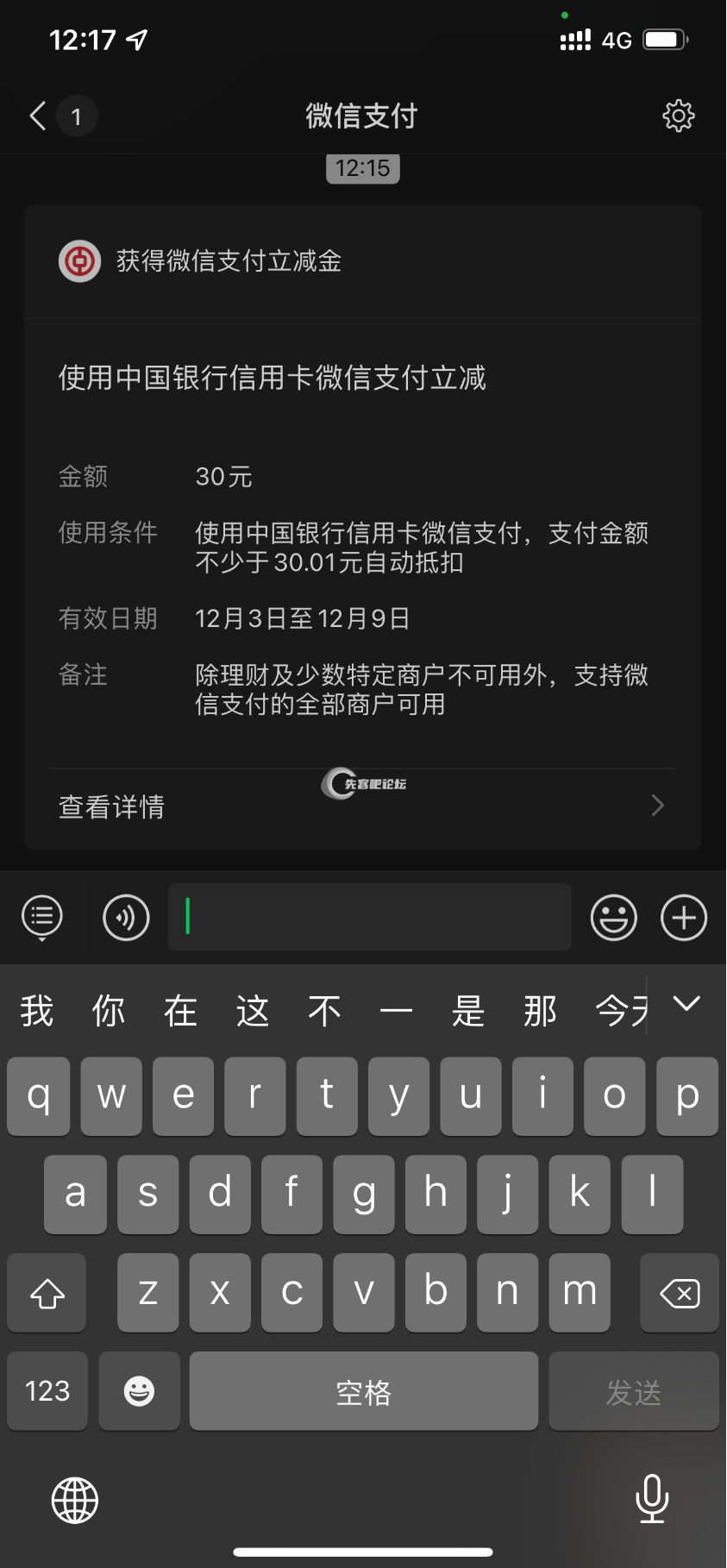Open the keyboard emoji key
This screenshot has width=727, height=1568.
pos(139,1391)
